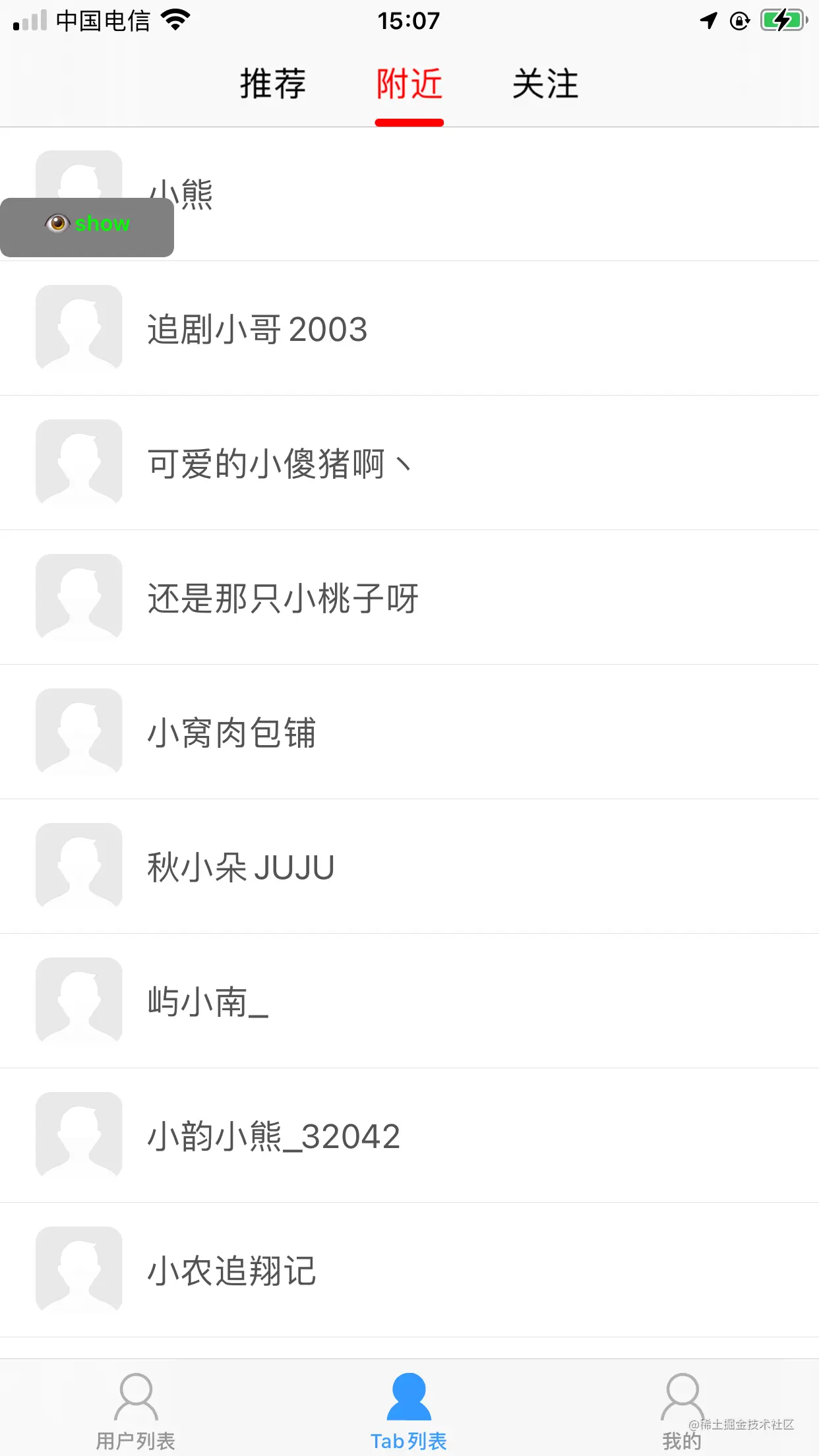Open user 秋小朵 JUJU

point(409,866)
